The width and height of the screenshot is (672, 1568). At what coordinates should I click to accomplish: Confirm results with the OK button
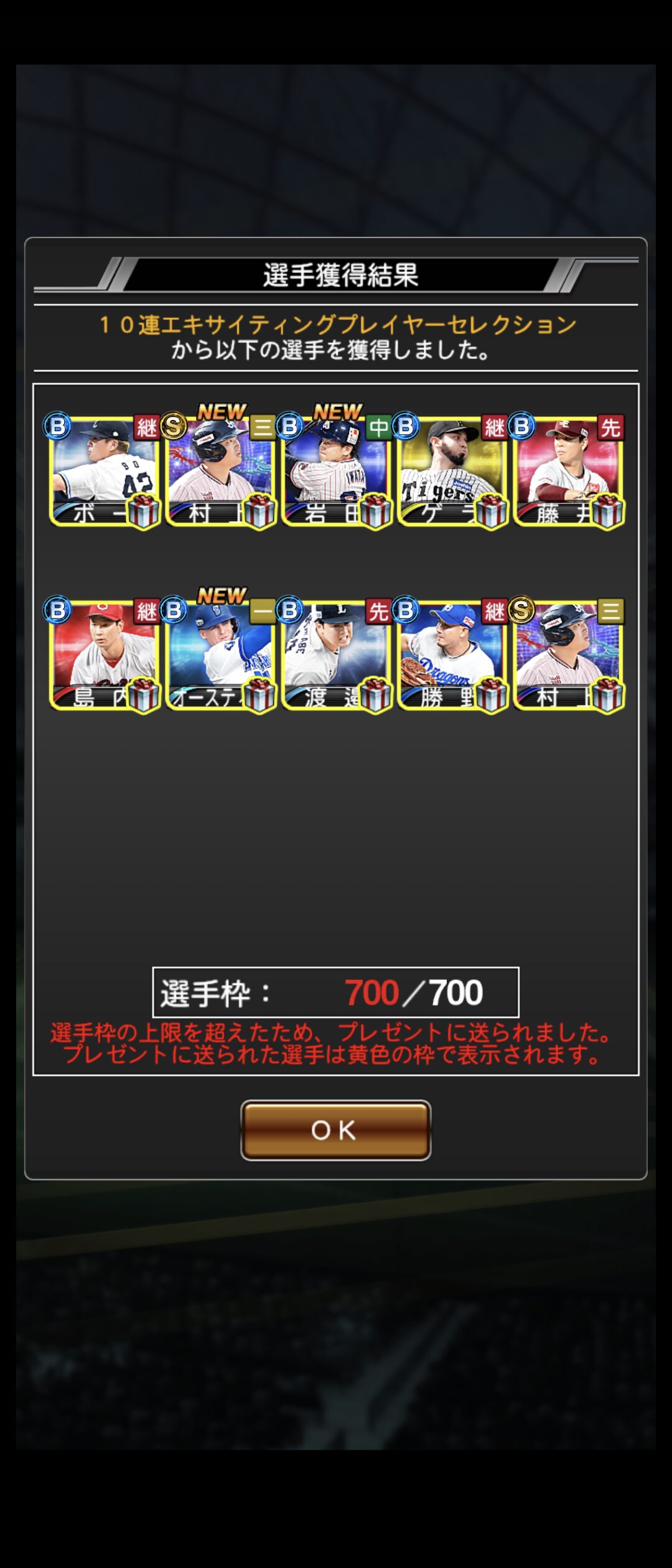click(335, 1130)
